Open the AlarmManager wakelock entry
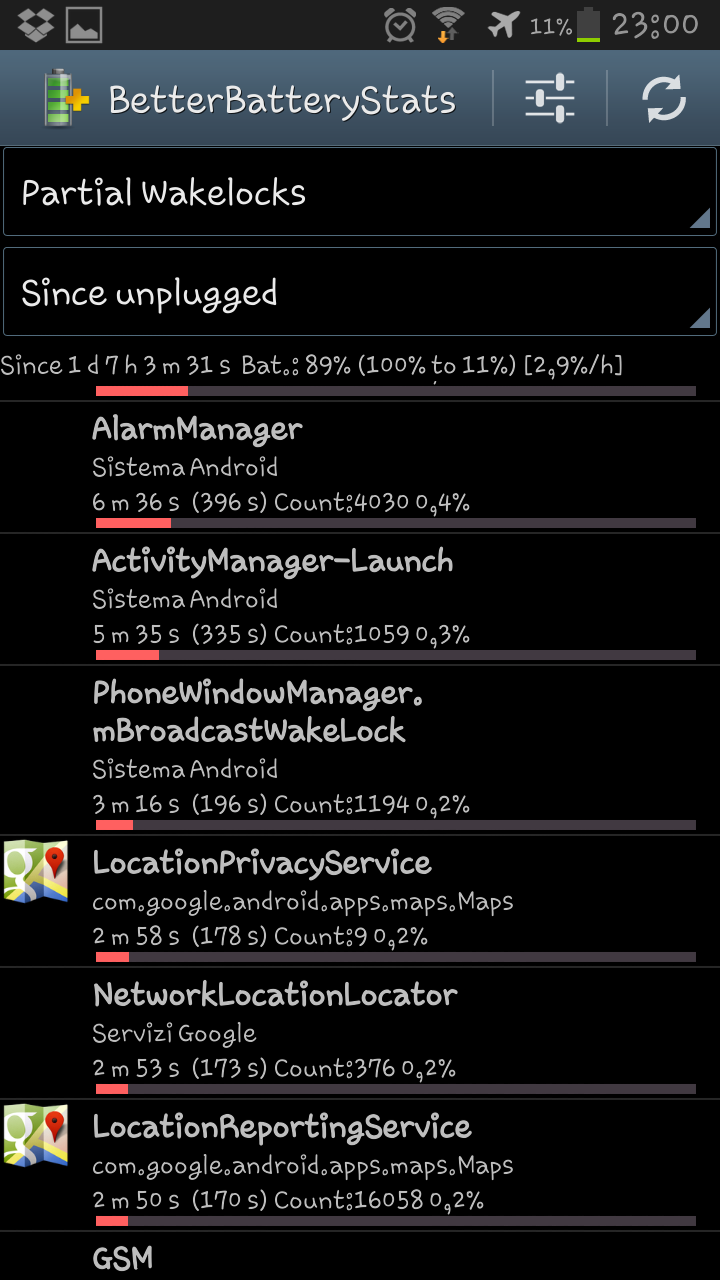The width and height of the screenshot is (720, 1280). (x=360, y=467)
